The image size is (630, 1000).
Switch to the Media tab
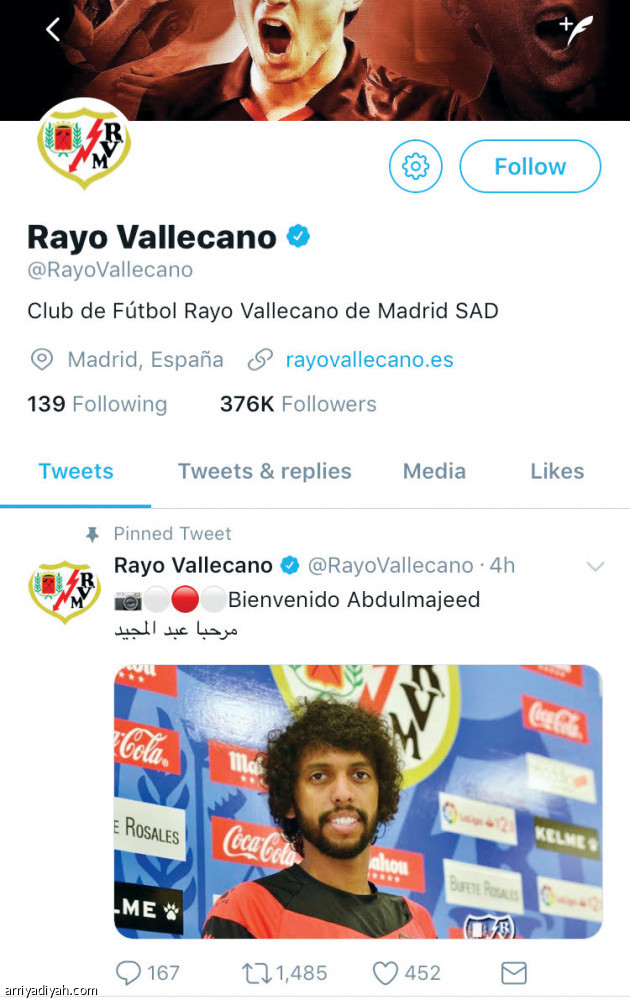[x=434, y=471]
